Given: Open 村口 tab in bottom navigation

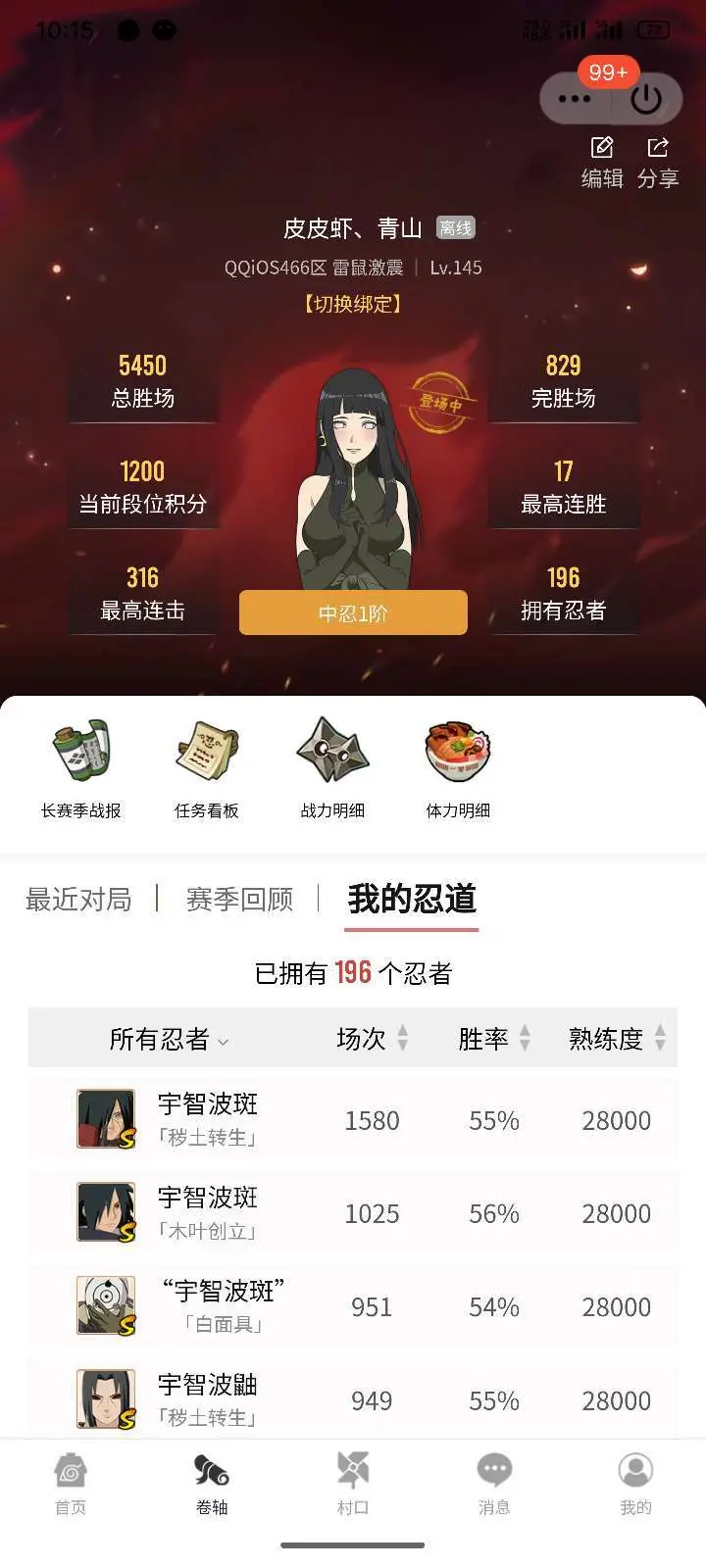Looking at the screenshot, I should point(353,1485).
